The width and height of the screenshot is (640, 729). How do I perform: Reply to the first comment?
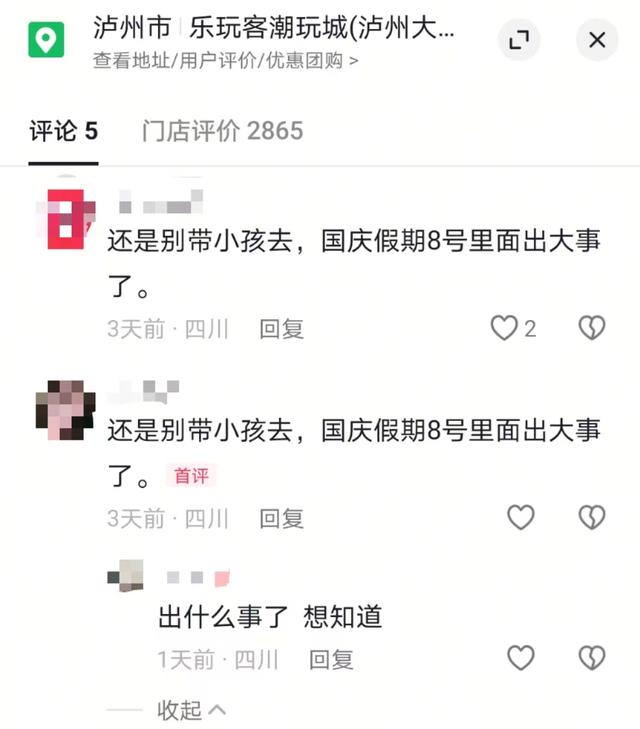pos(281,328)
